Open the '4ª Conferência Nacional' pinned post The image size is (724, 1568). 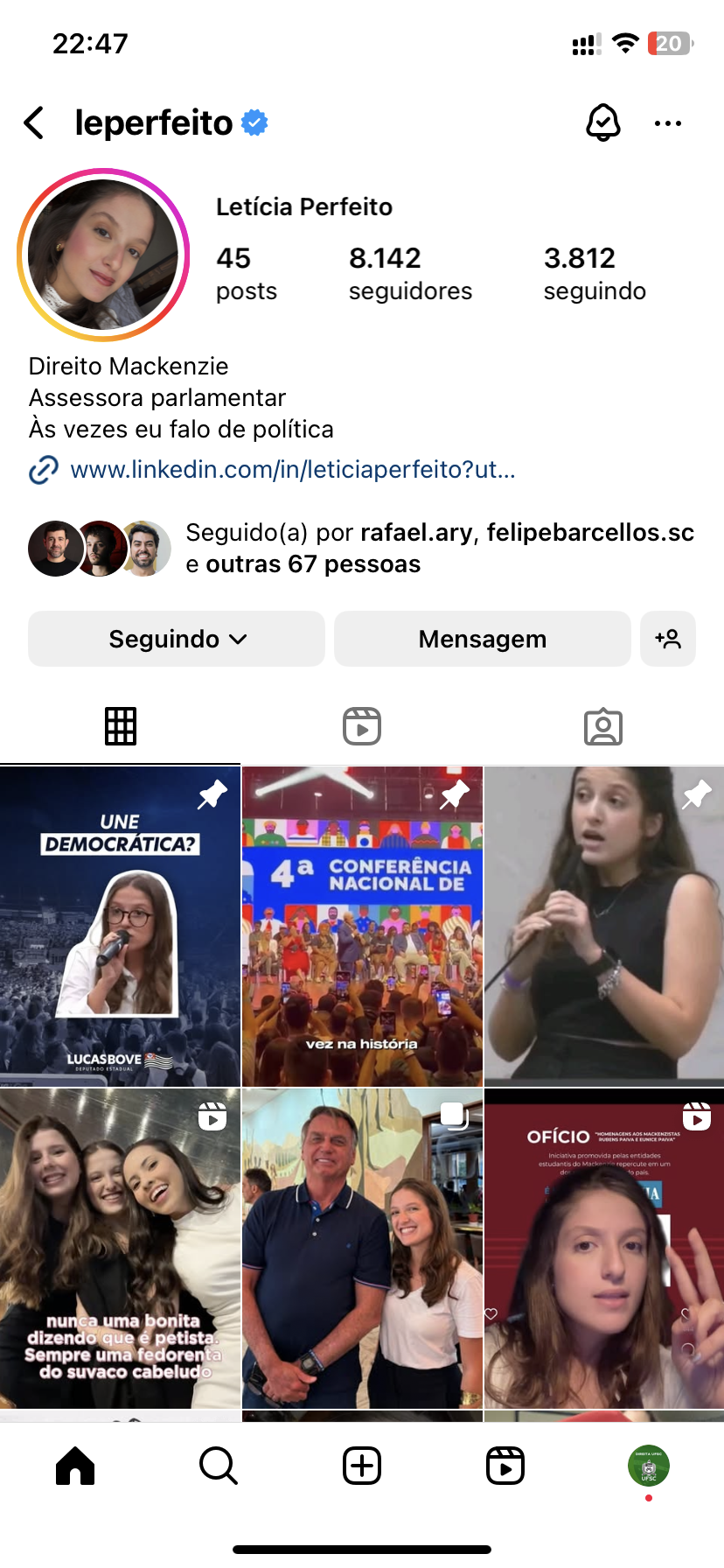(362, 926)
